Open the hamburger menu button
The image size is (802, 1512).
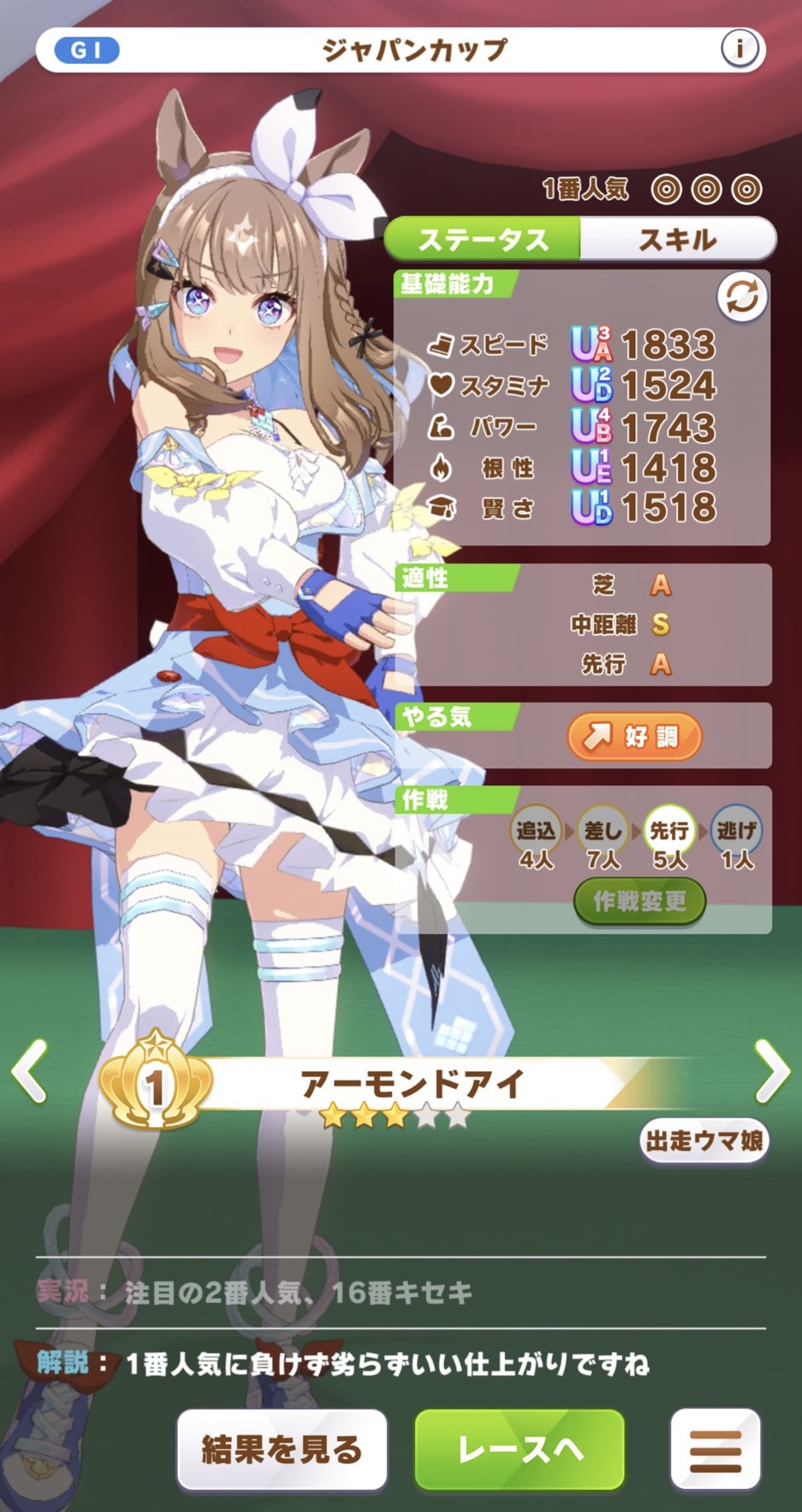[714, 1450]
